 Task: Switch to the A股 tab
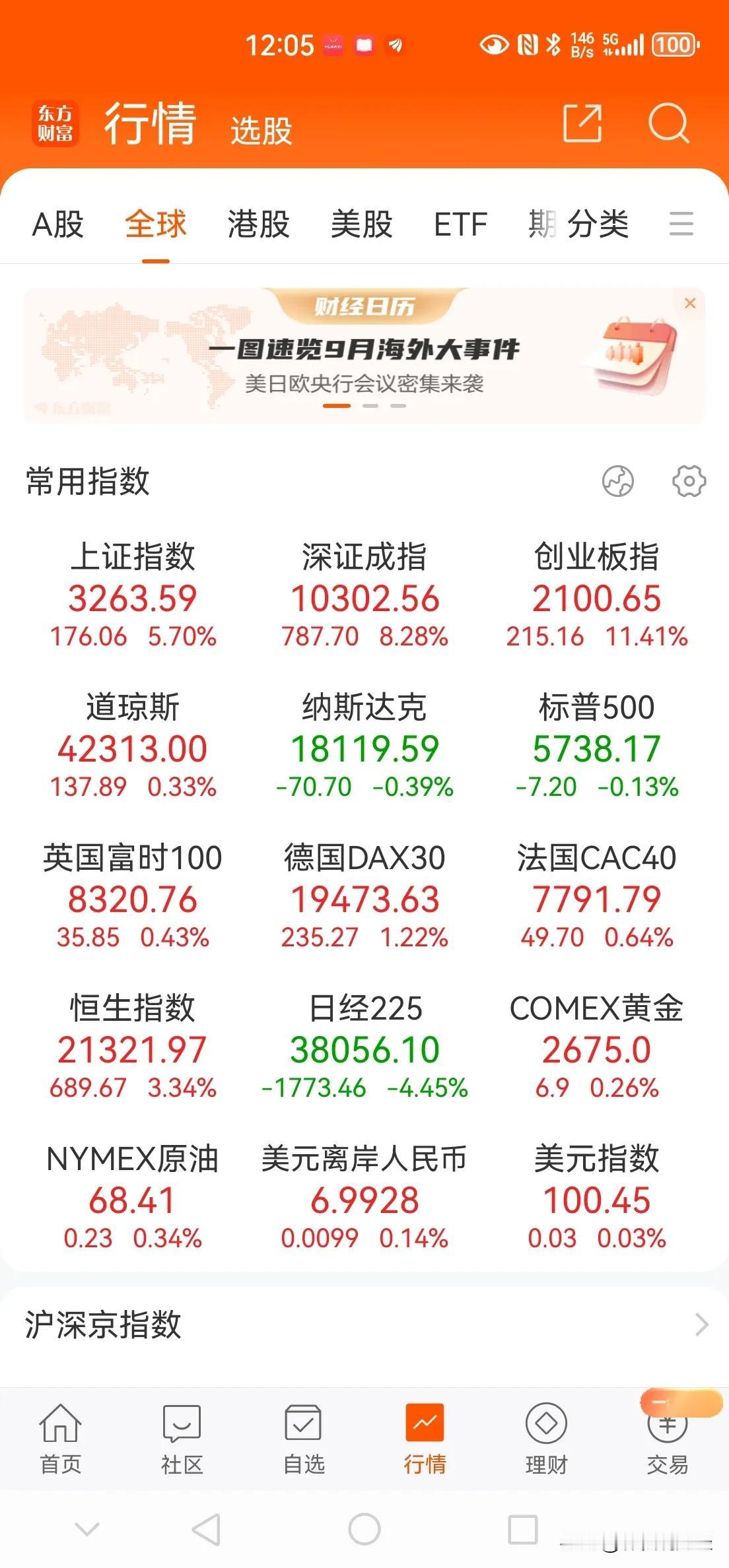pos(58,224)
